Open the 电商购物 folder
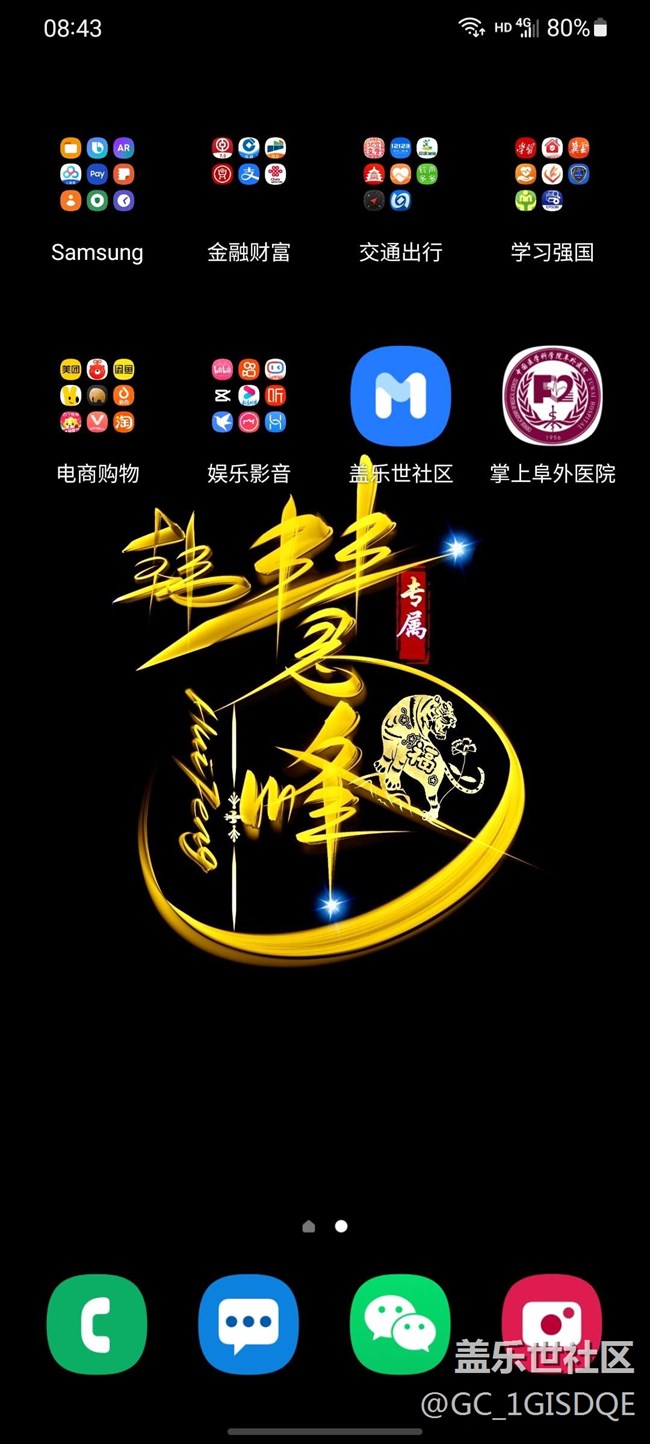The width and height of the screenshot is (650, 1444). tap(97, 396)
